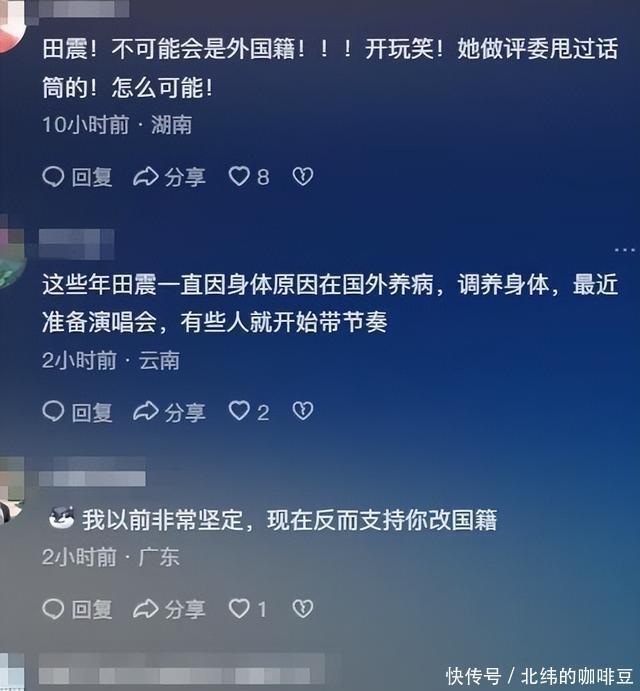
Task: Open more options on the Yunnan comment
Action: [x=624, y=247]
